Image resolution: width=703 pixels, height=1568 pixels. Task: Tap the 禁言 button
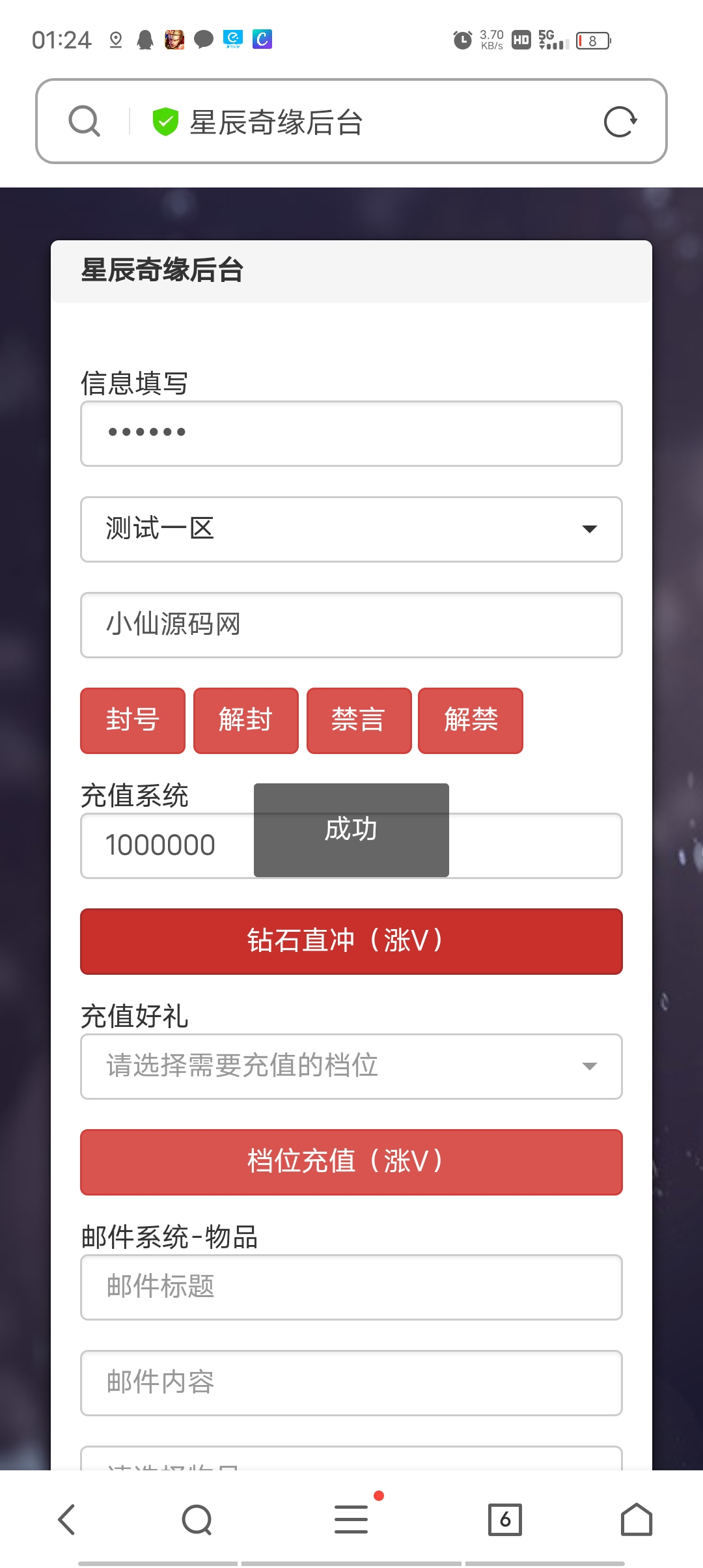click(x=359, y=721)
